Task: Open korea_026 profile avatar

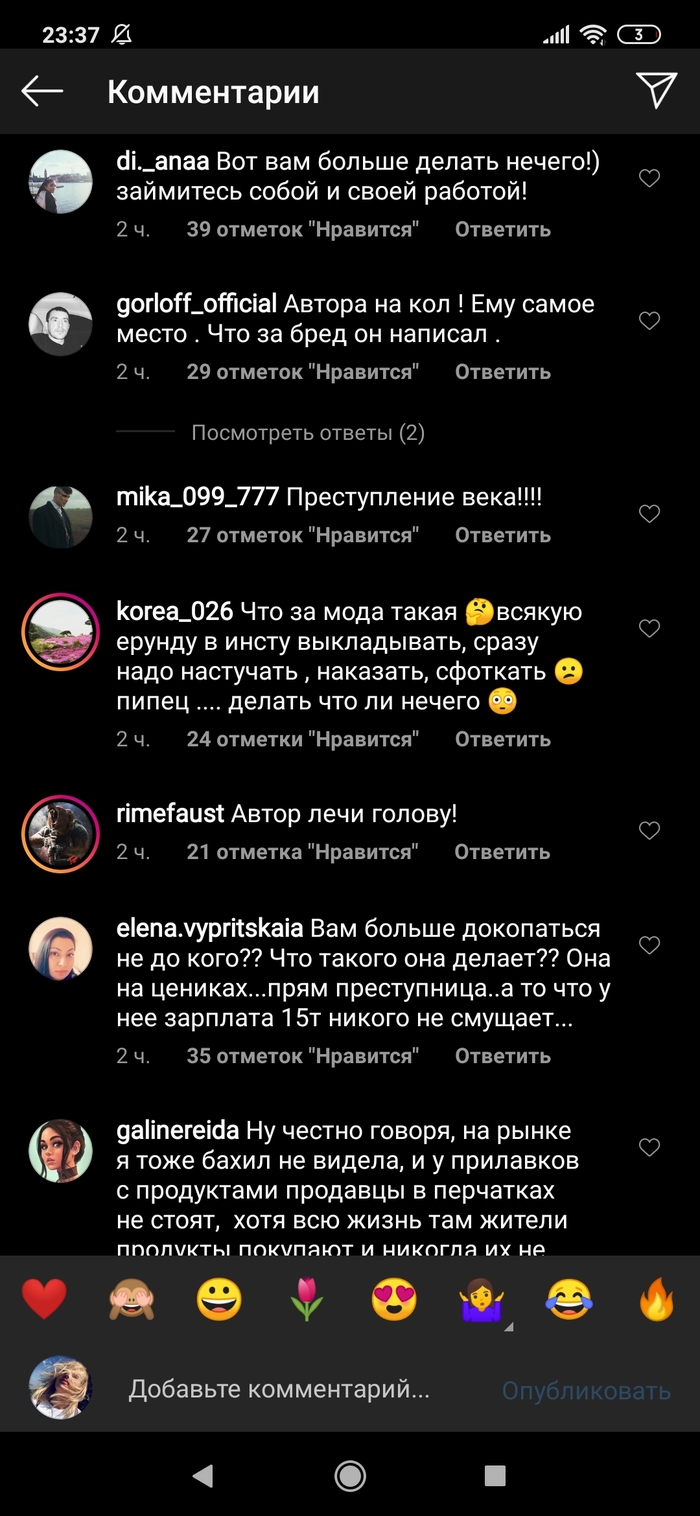Action: (x=60, y=632)
